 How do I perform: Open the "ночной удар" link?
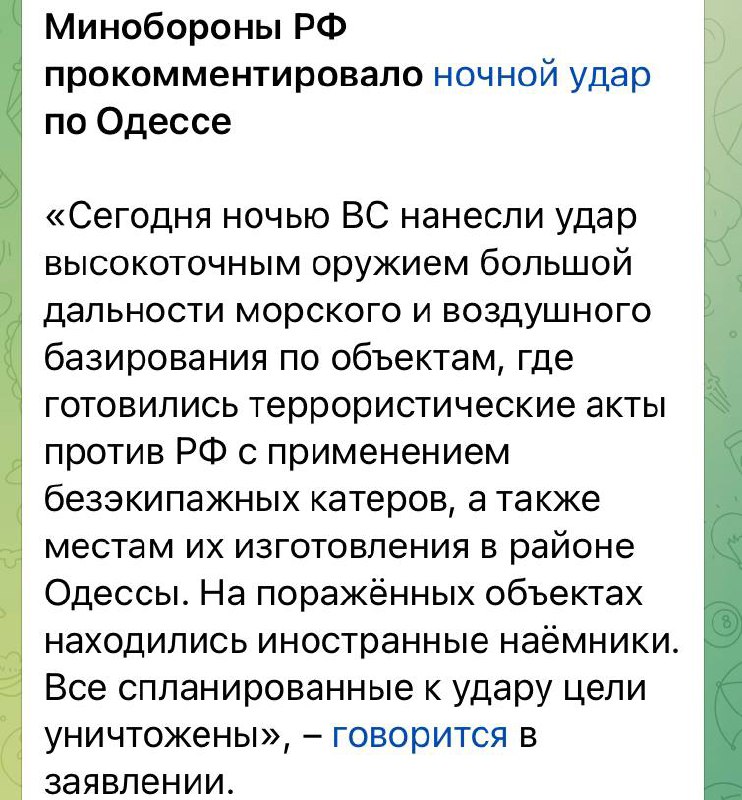point(541,76)
